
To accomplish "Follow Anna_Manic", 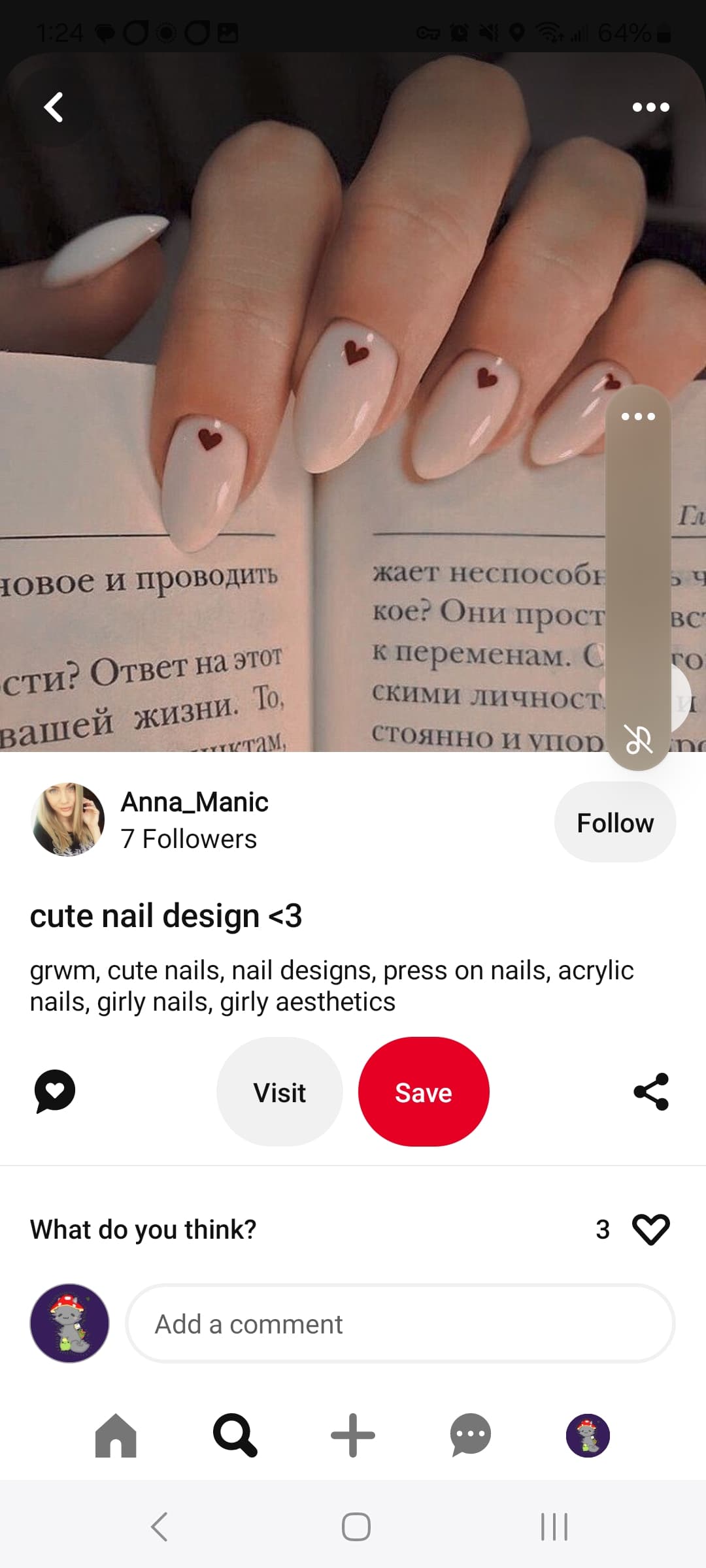I will (615, 823).
